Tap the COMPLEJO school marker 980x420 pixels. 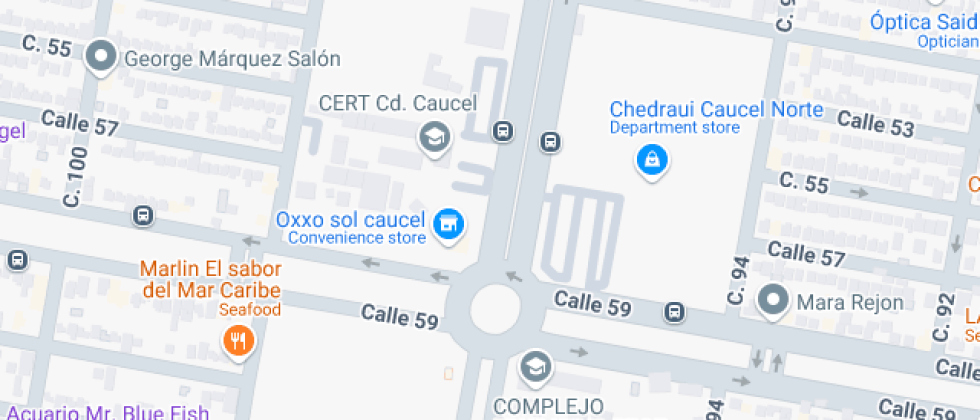536,367
